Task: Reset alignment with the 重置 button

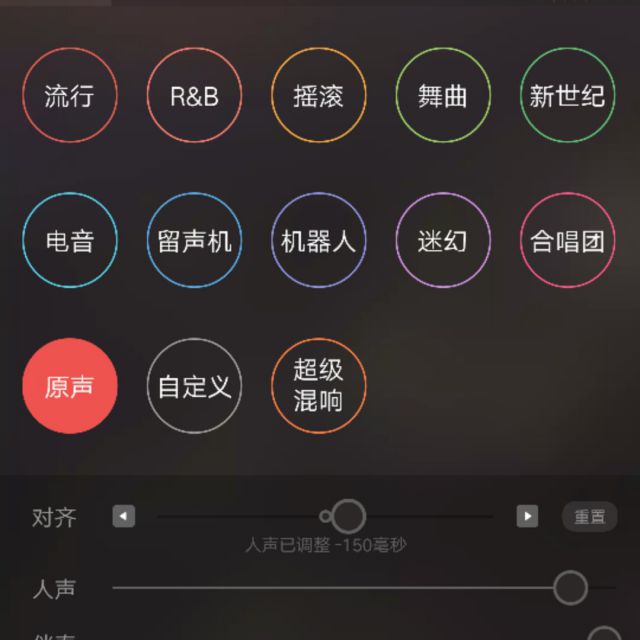Action: coord(588,516)
